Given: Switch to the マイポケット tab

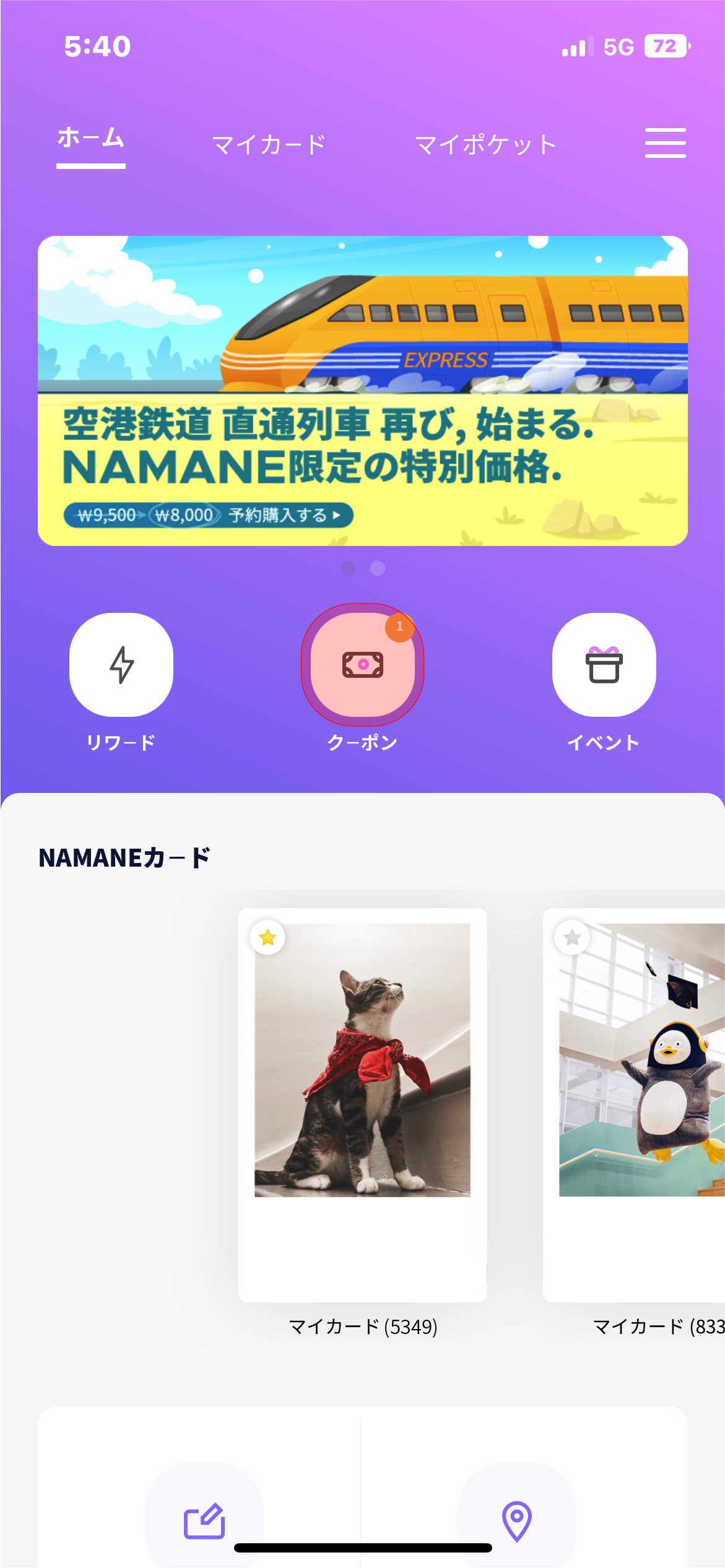Looking at the screenshot, I should [x=485, y=144].
